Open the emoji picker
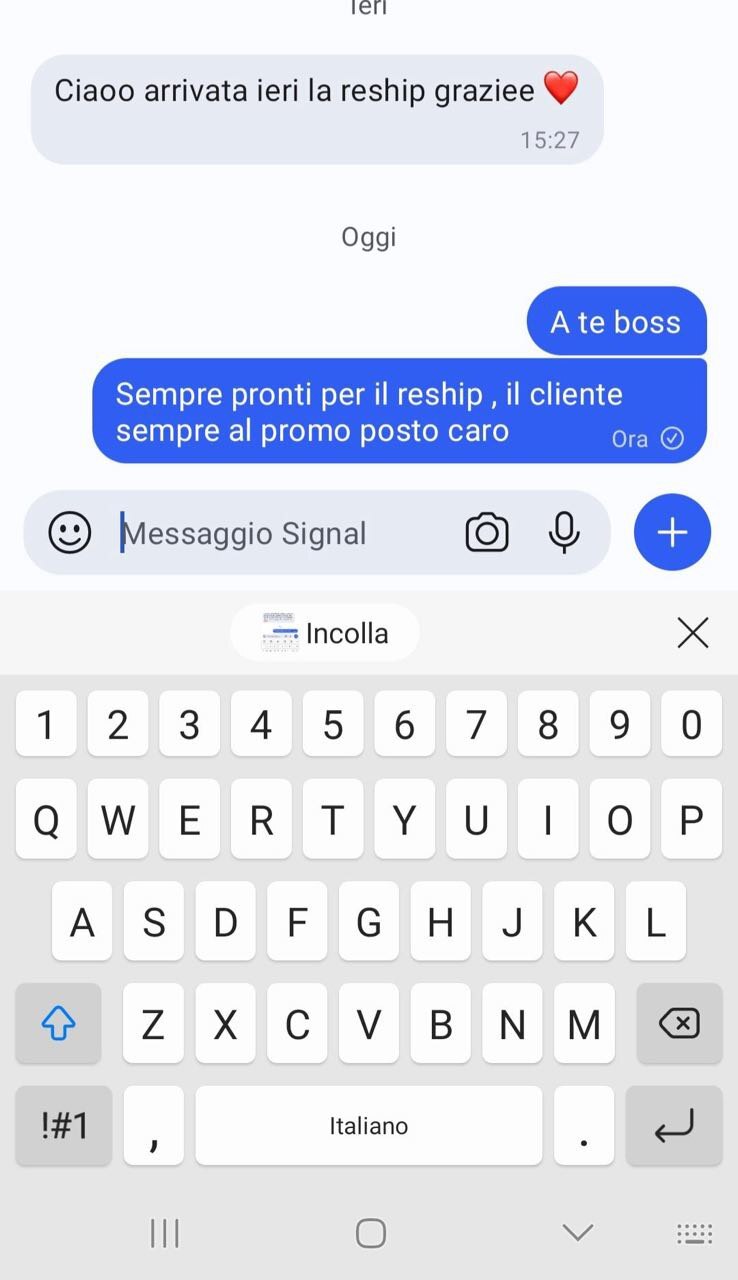The width and height of the screenshot is (738, 1280). click(x=70, y=533)
